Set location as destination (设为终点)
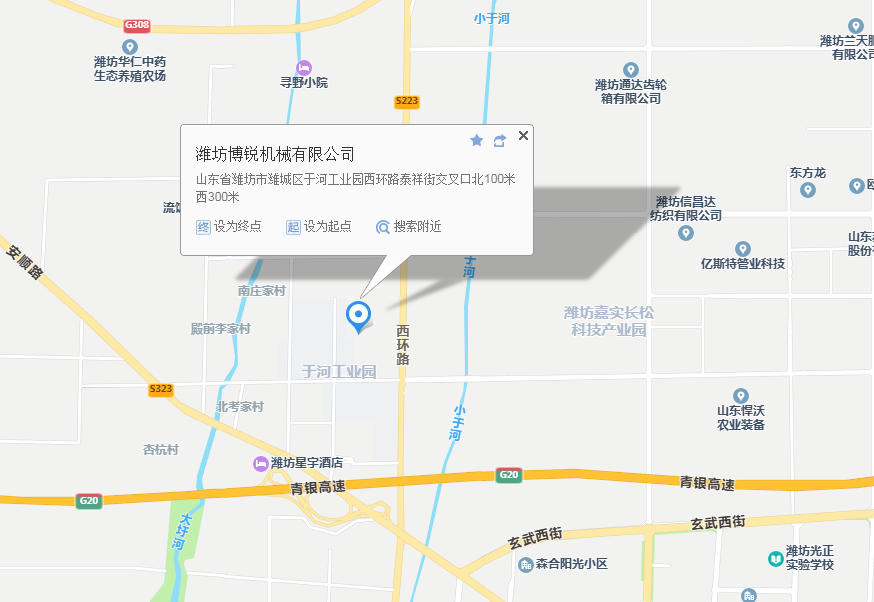 pos(229,227)
